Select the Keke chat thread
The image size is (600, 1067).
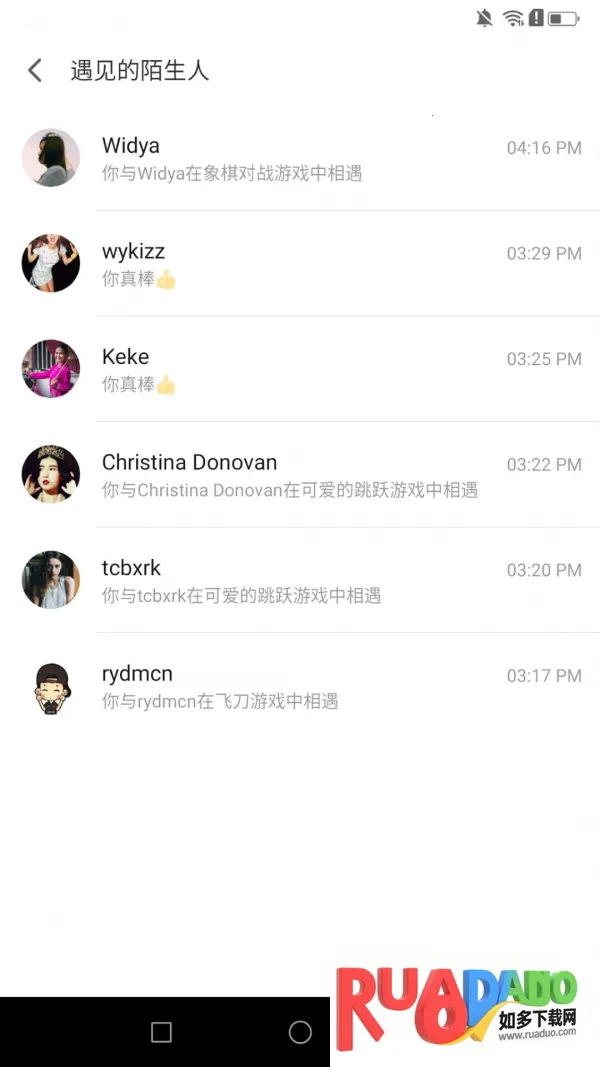[300, 369]
